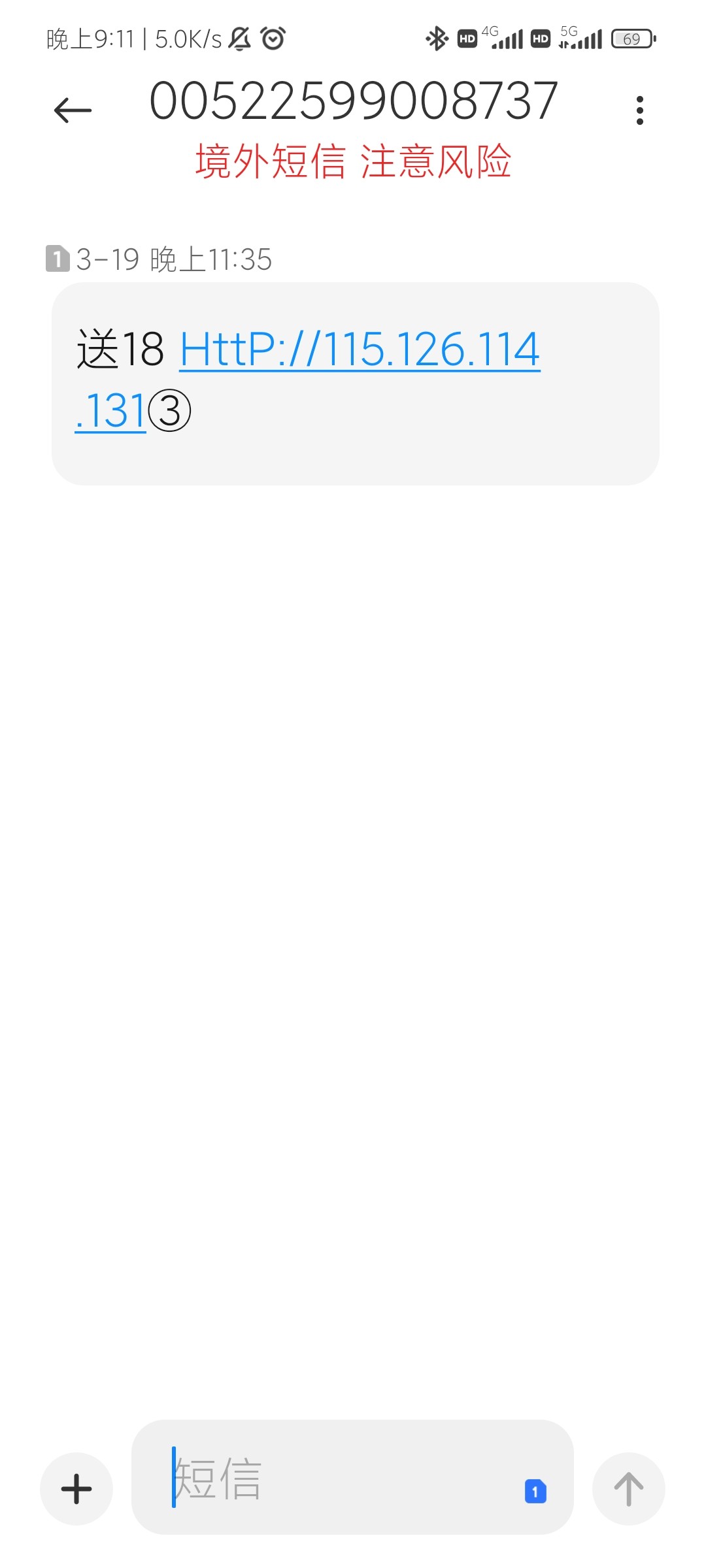The image size is (706, 1568).
Task: Go back to the message list
Action: pos(73,110)
